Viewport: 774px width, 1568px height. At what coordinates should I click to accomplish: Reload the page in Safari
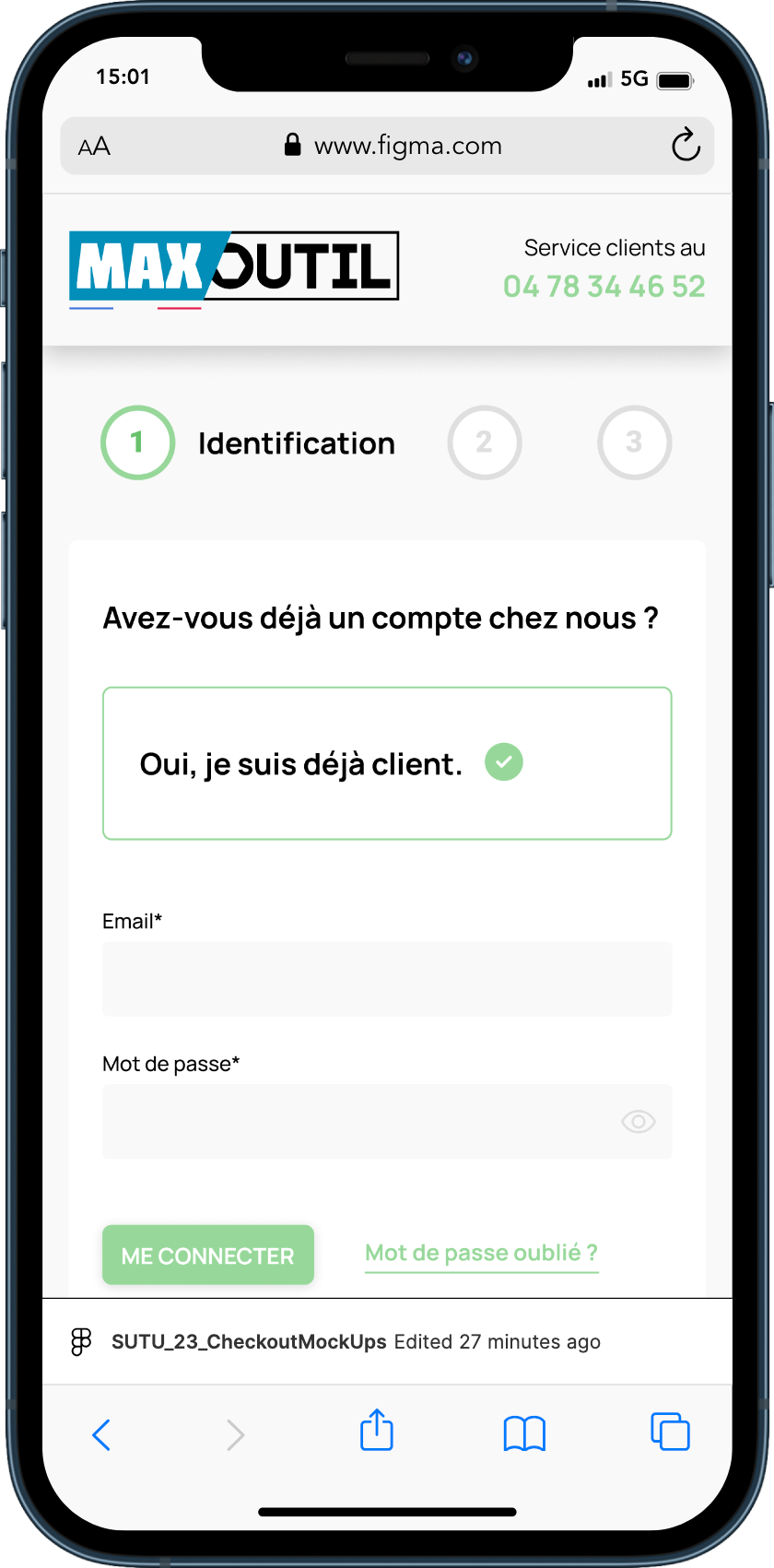(686, 145)
